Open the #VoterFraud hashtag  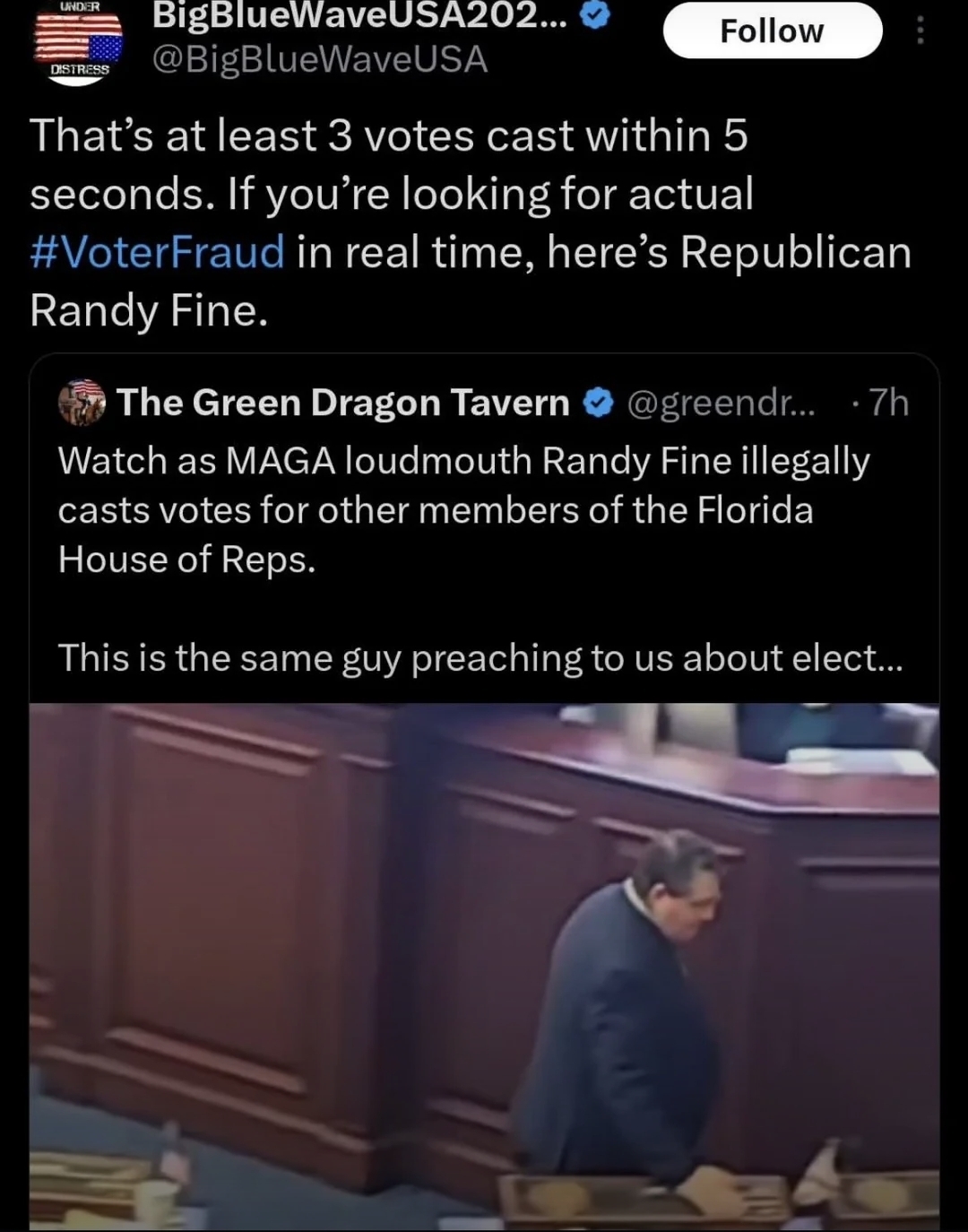pyautogui.click(x=158, y=252)
